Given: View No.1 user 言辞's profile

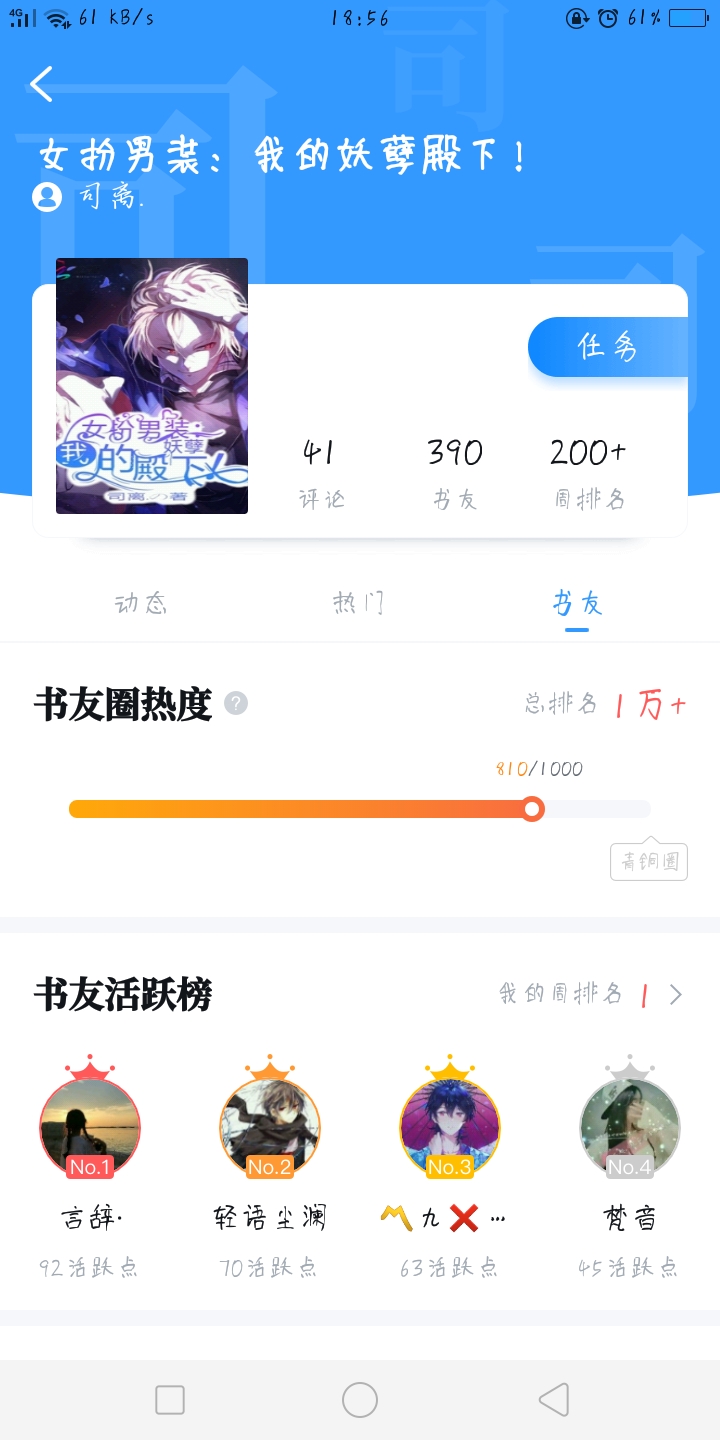Looking at the screenshot, I should (90, 1128).
